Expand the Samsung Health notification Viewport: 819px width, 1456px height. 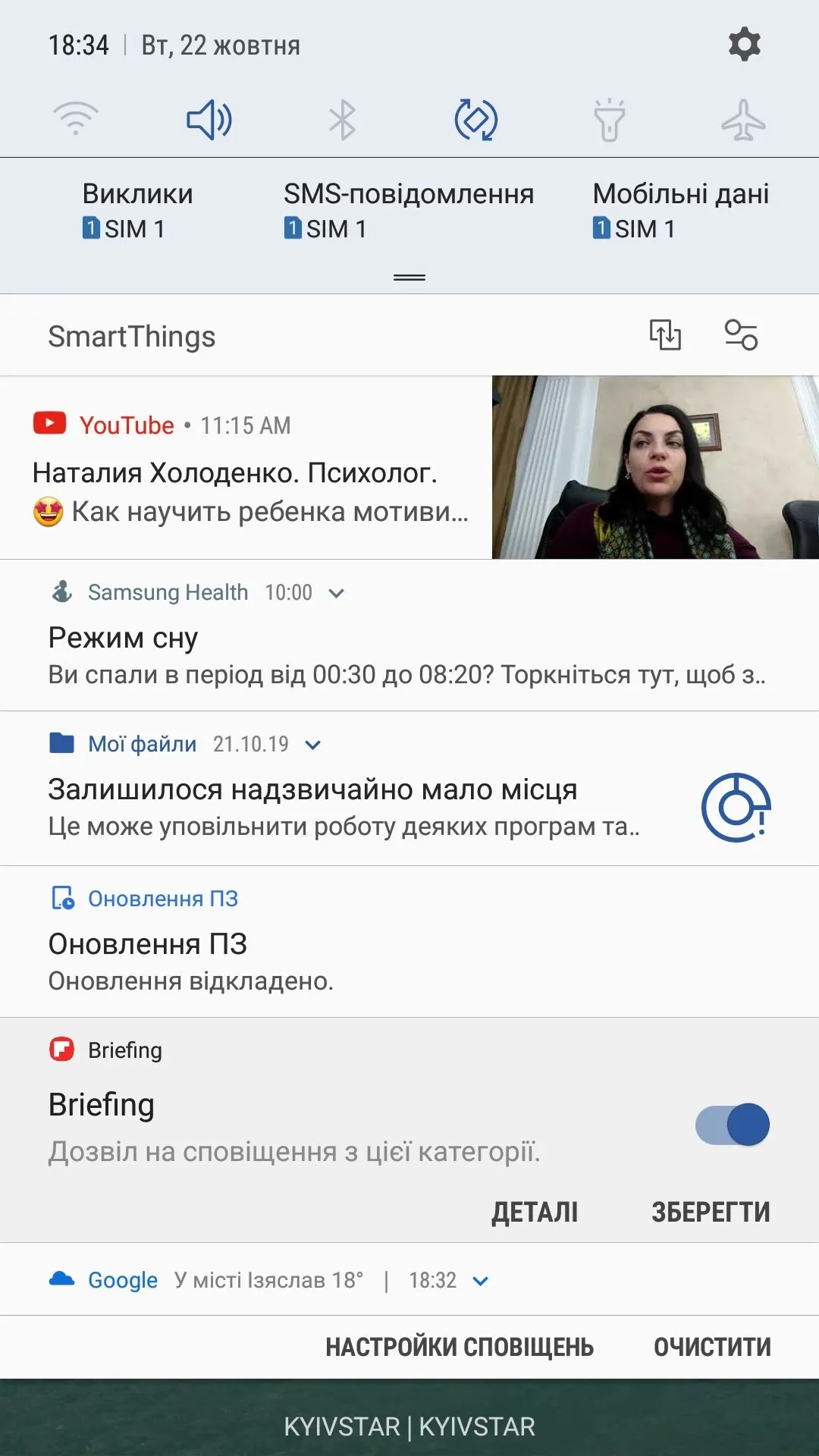pos(336,593)
